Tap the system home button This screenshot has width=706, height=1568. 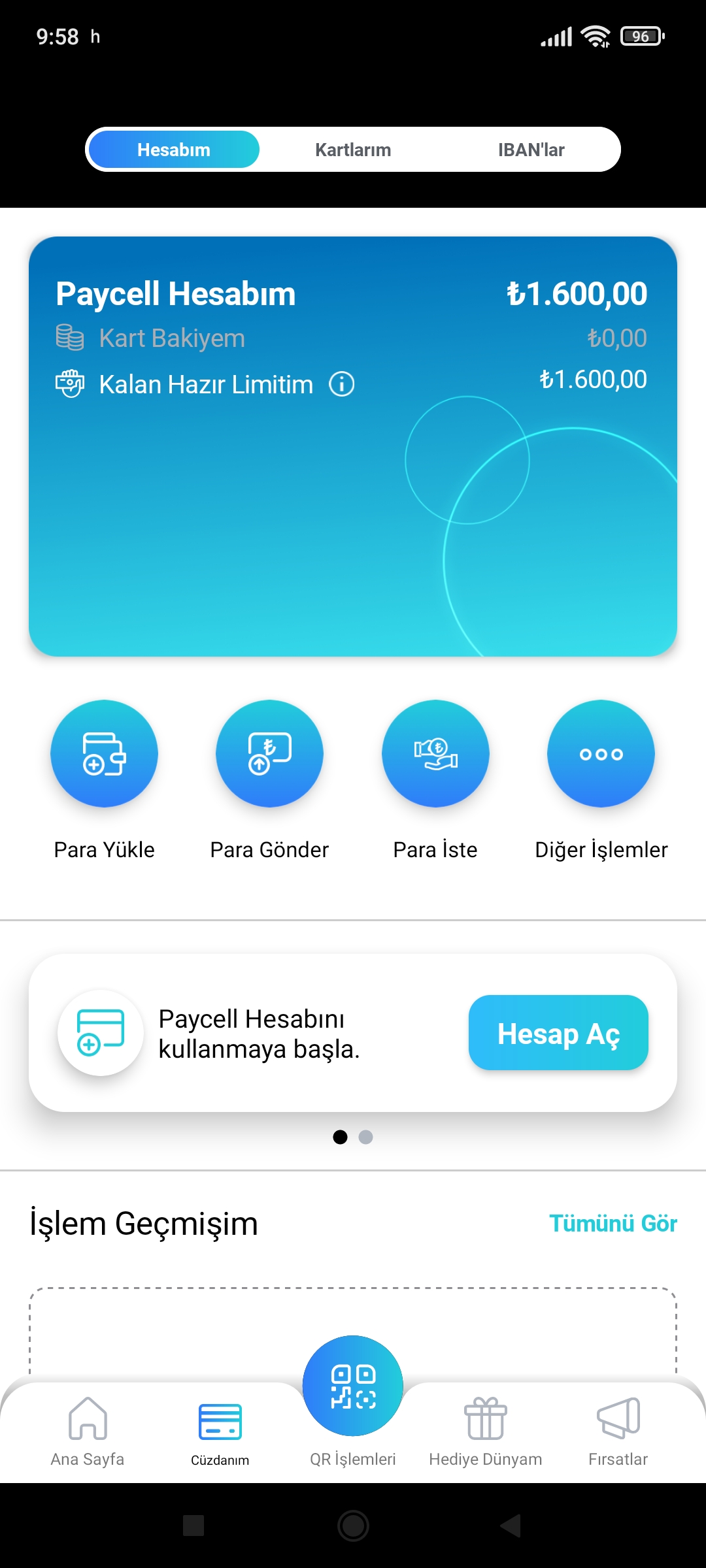coord(353,1526)
